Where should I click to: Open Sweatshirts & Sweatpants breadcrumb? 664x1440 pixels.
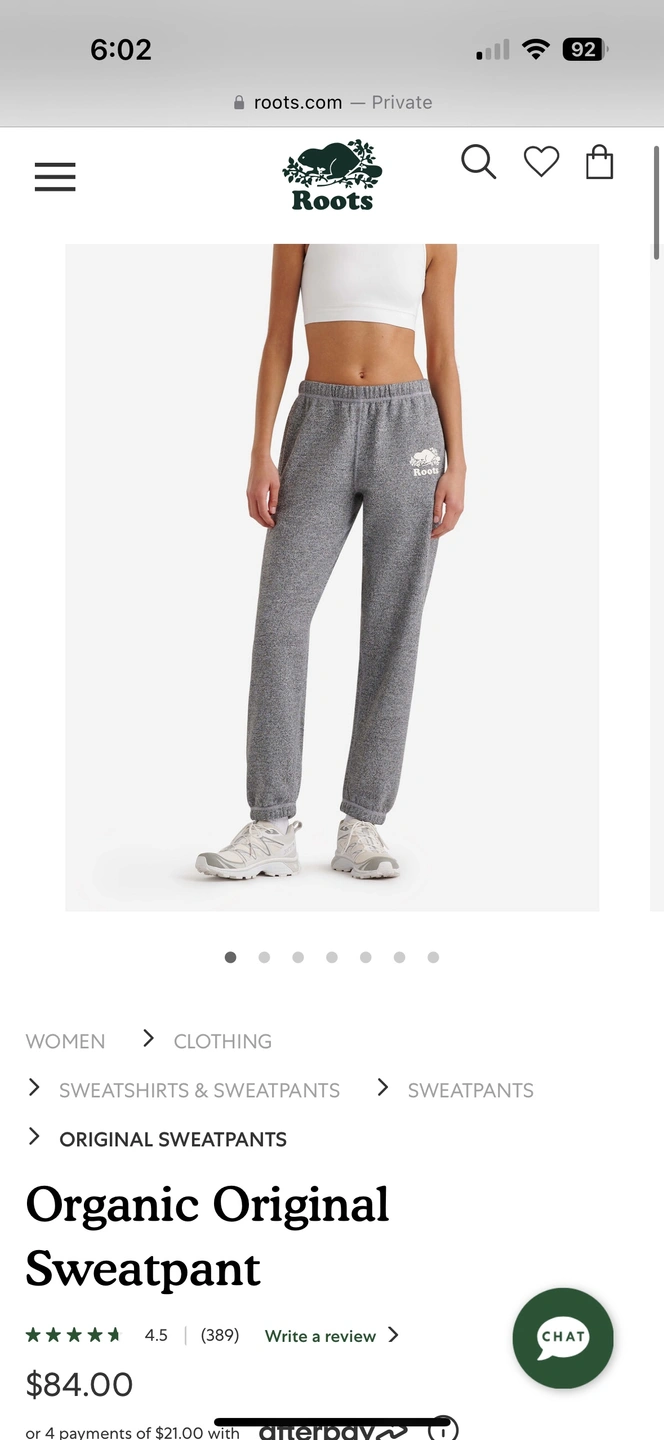pos(199,1090)
